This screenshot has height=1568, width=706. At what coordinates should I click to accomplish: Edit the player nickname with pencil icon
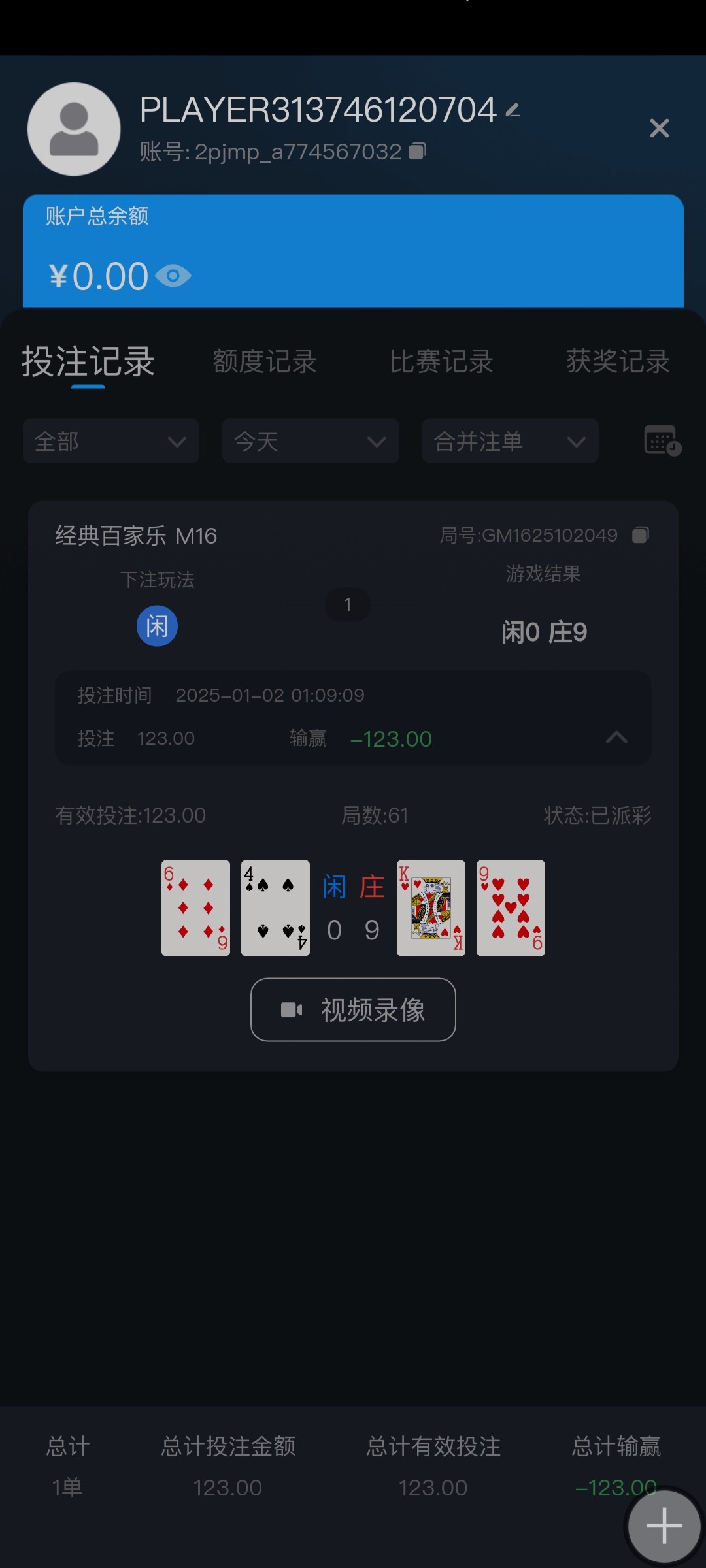point(513,110)
